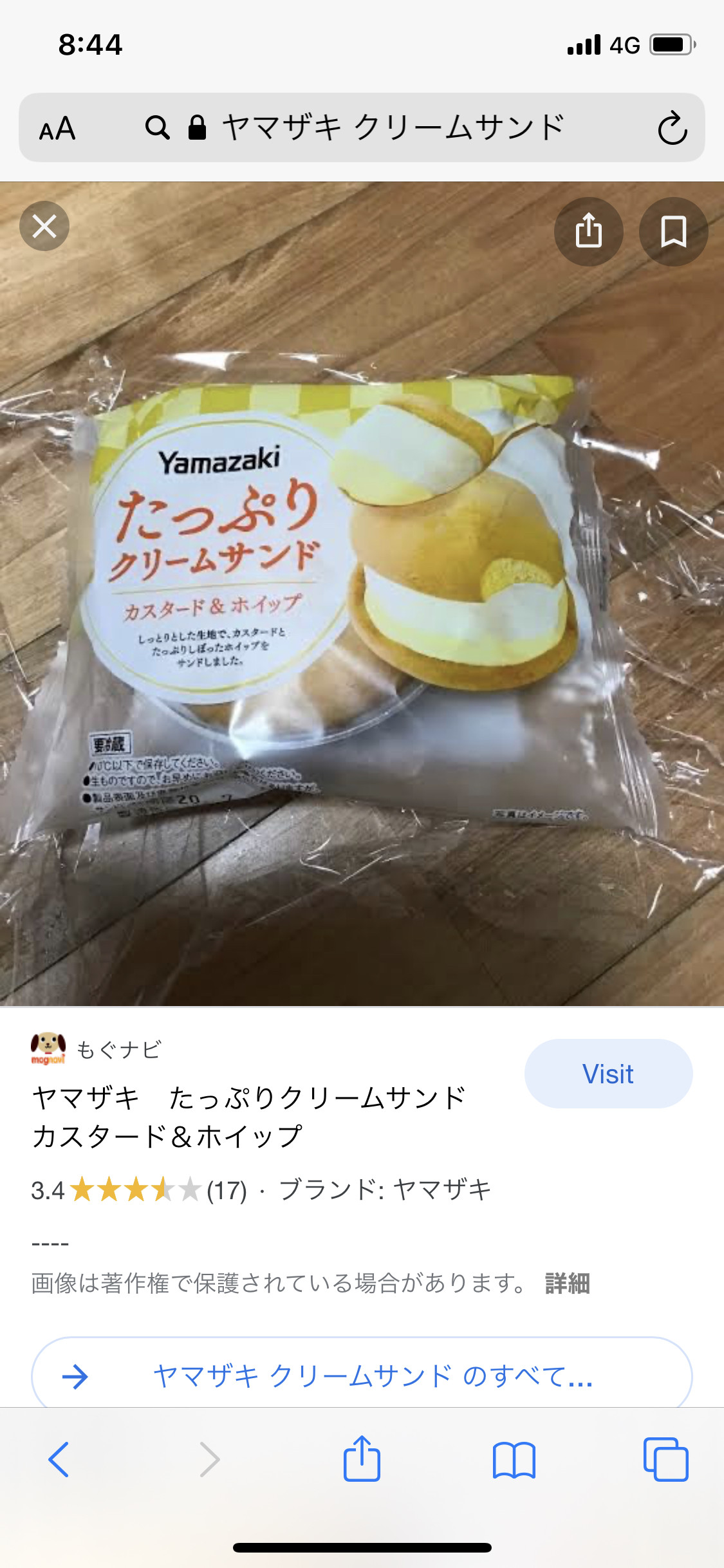Show all open tabs
Screen dimensions: 724x1568
[665, 1459]
